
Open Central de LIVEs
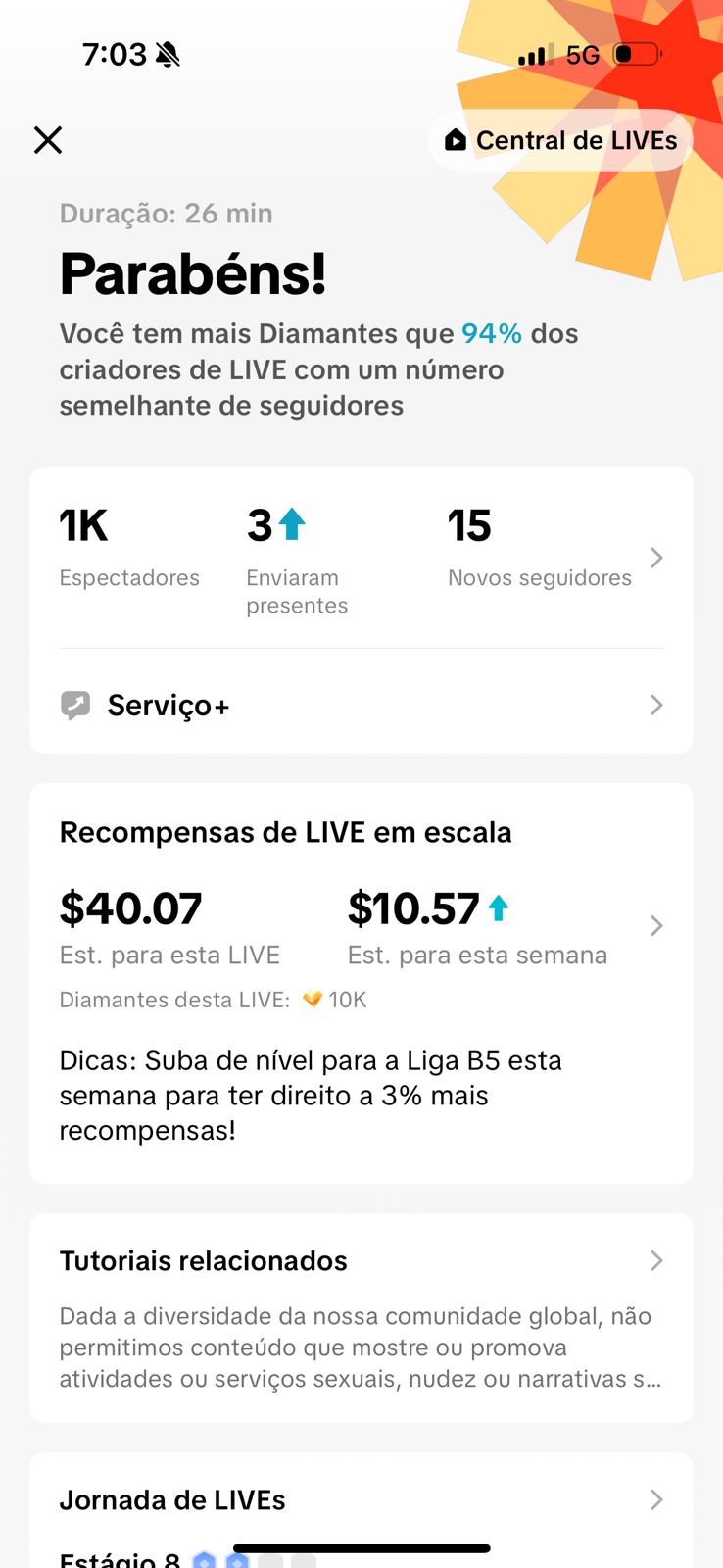click(560, 141)
